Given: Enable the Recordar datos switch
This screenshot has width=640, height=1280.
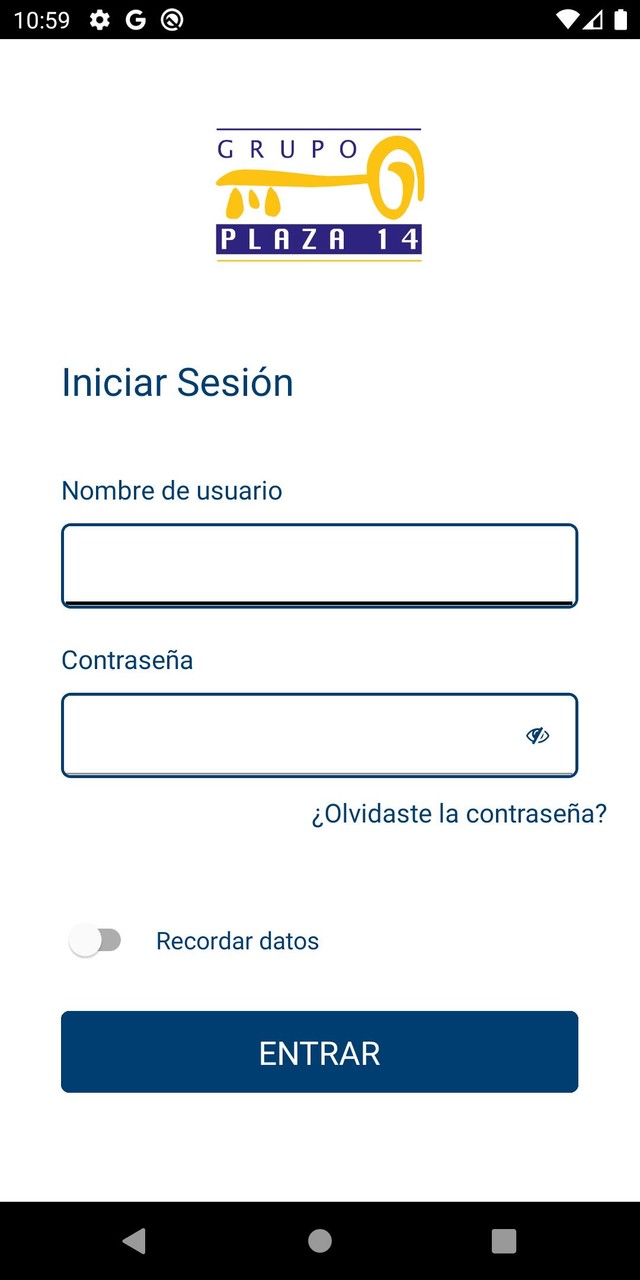Looking at the screenshot, I should pyautogui.click(x=96, y=941).
